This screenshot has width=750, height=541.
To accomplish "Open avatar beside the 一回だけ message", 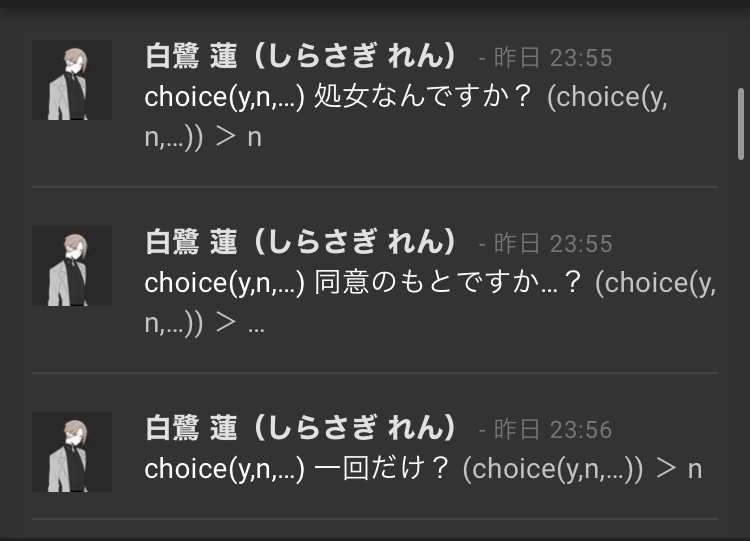I will tap(72, 452).
